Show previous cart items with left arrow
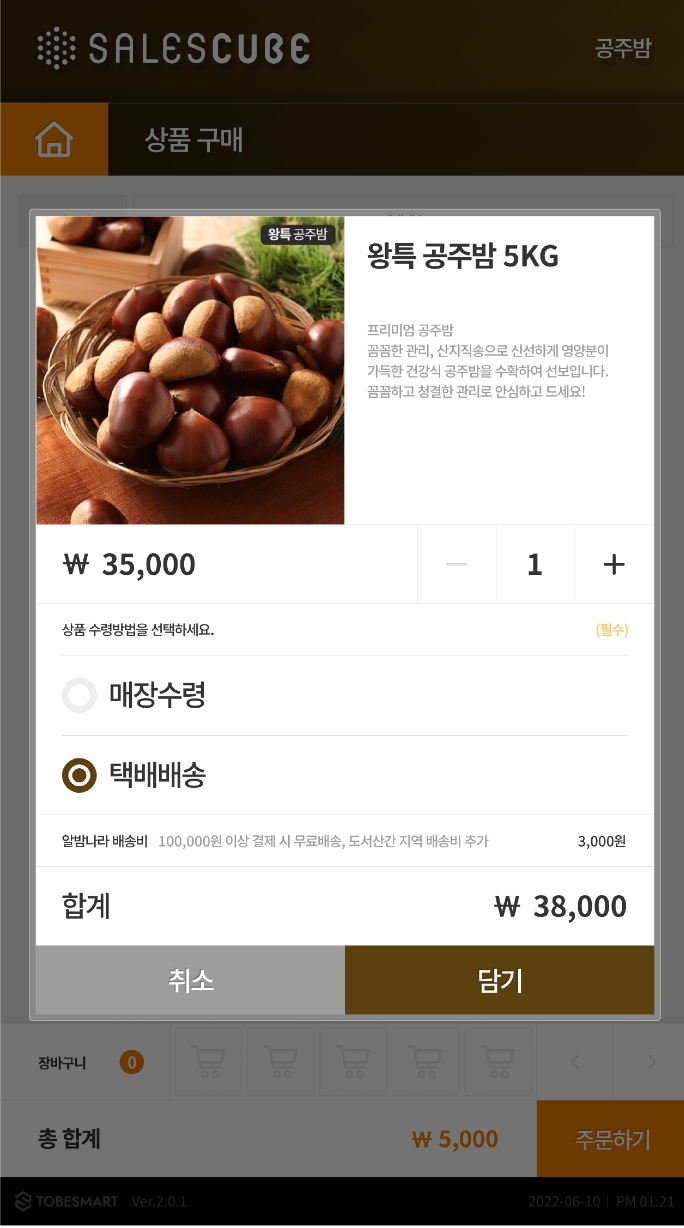This screenshot has height=1228, width=684. 575,1062
